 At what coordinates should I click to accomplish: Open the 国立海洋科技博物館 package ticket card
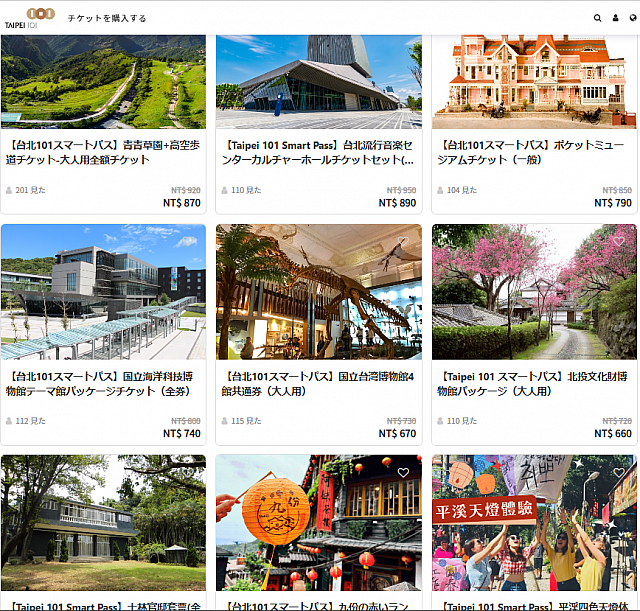[x=103, y=384]
